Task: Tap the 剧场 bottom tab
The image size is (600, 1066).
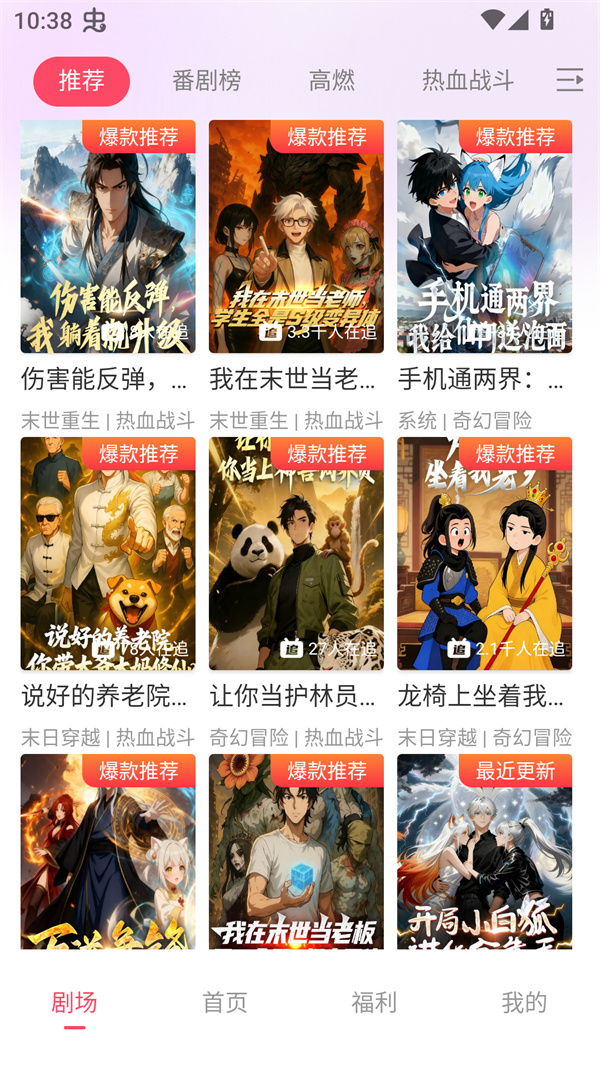Action: click(74, 1002)
